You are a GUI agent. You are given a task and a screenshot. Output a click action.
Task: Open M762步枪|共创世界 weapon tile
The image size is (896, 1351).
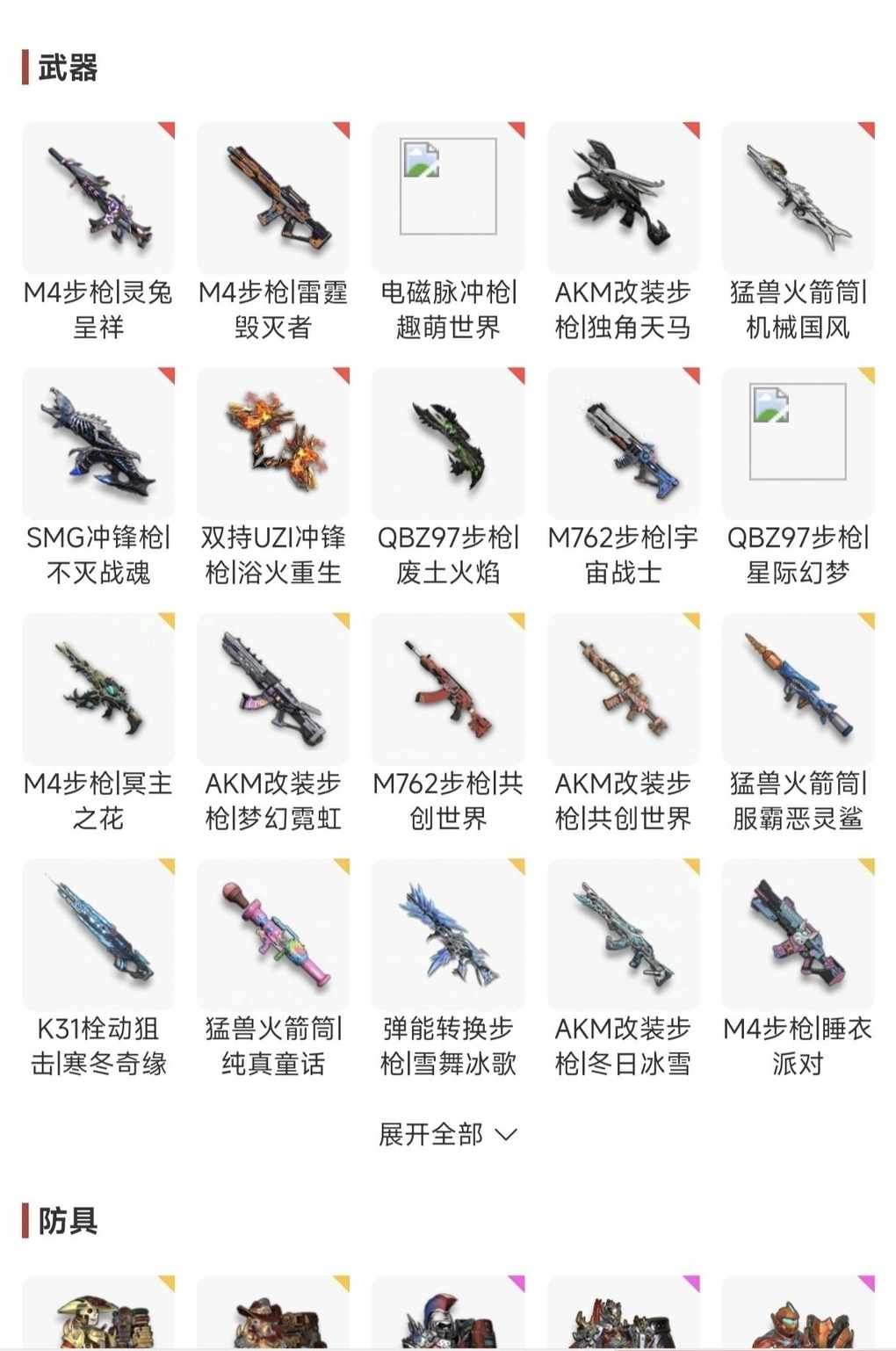coord(448,690)
